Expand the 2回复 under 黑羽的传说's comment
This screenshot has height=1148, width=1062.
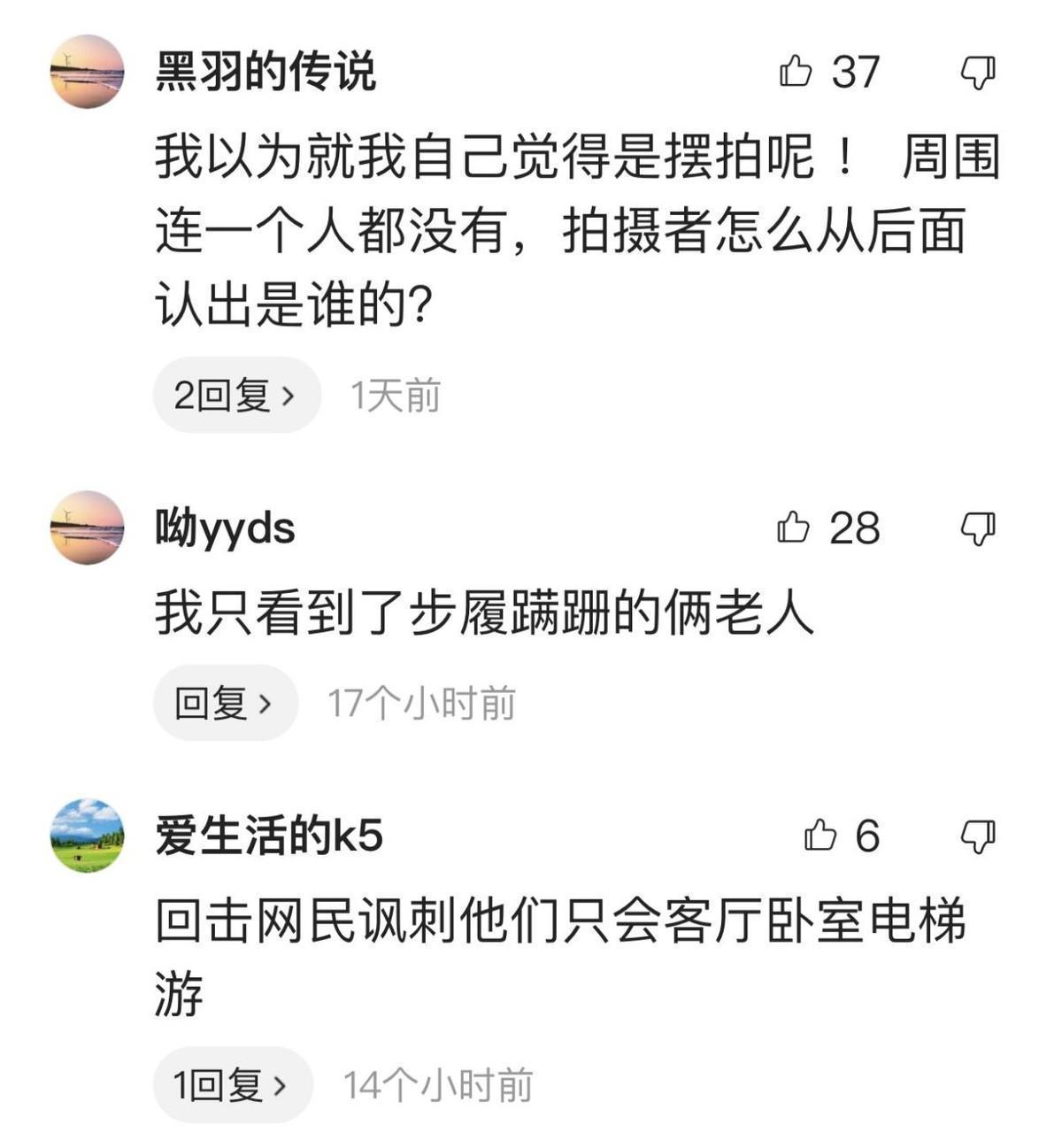click(x=235, y=396)
